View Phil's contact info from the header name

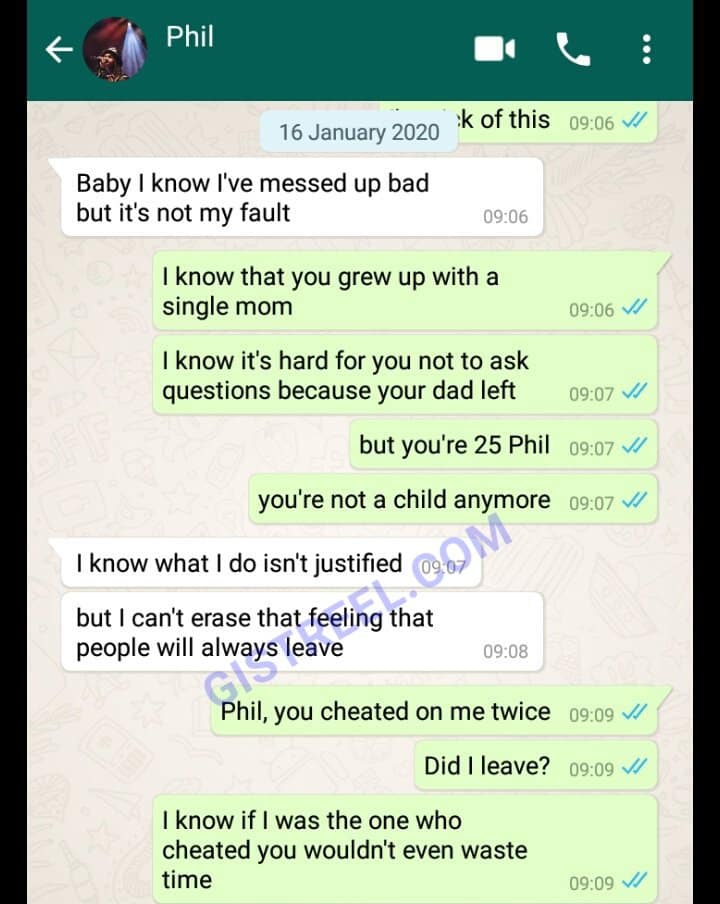[x=190, y=37]
